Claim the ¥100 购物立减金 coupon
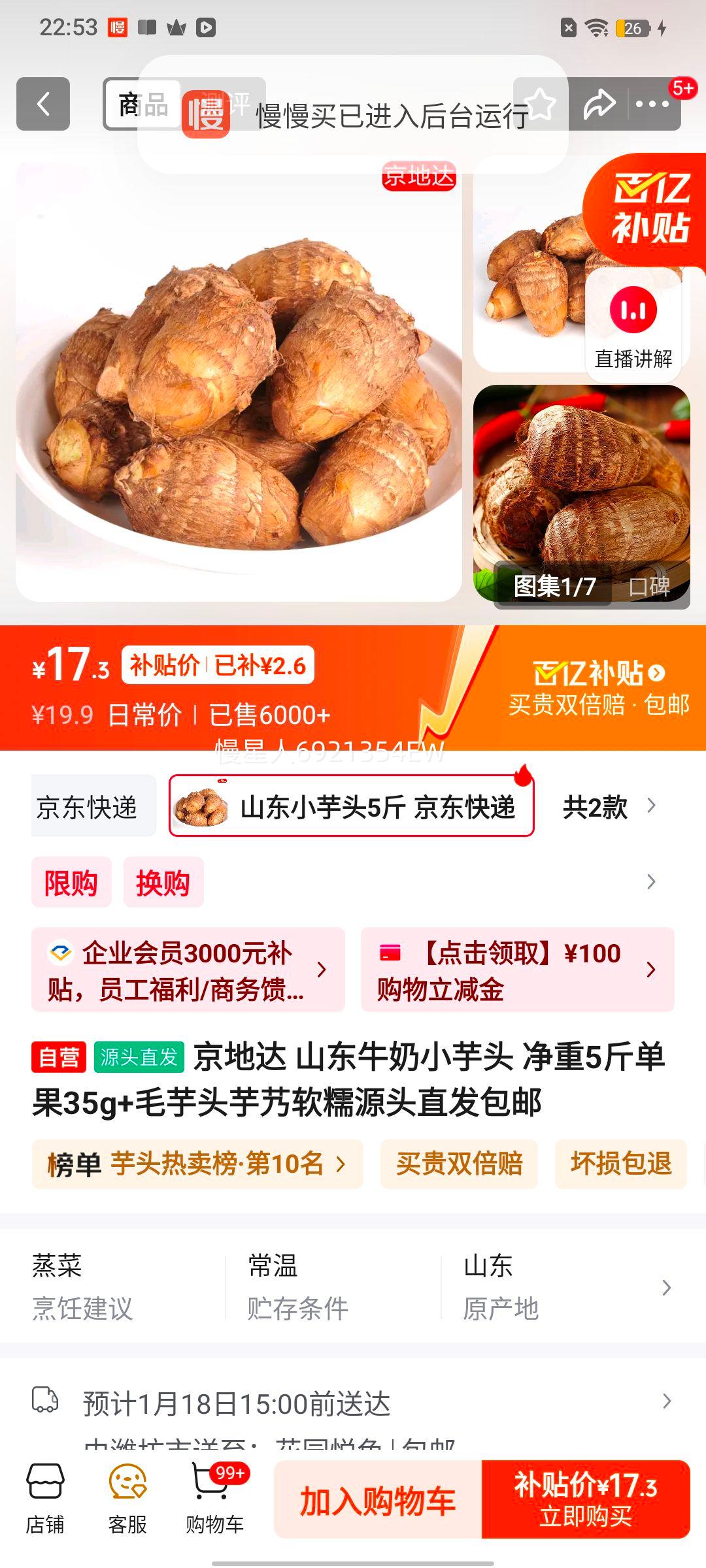Image resolution: width=706 pixels, height=1568 pixels. tap(516, 969)
